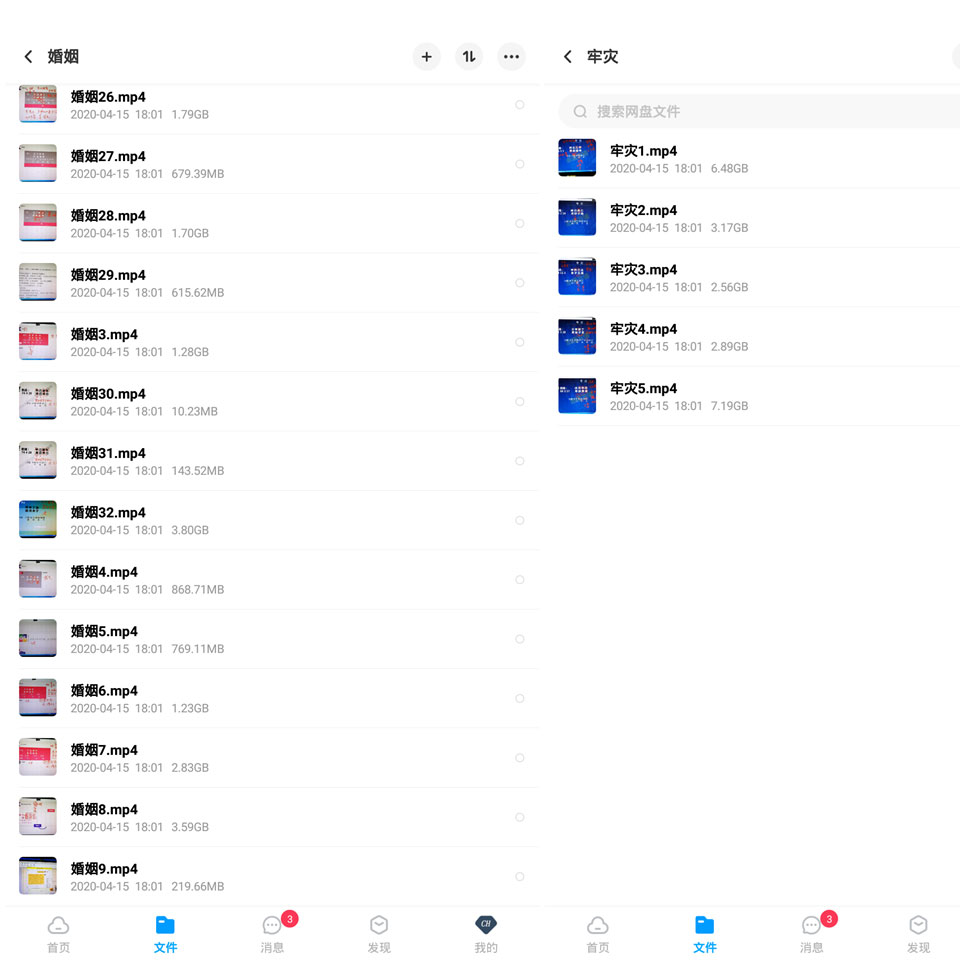Open the three-dot overflow menu
The image size is (960, 960).
point(511,57)
